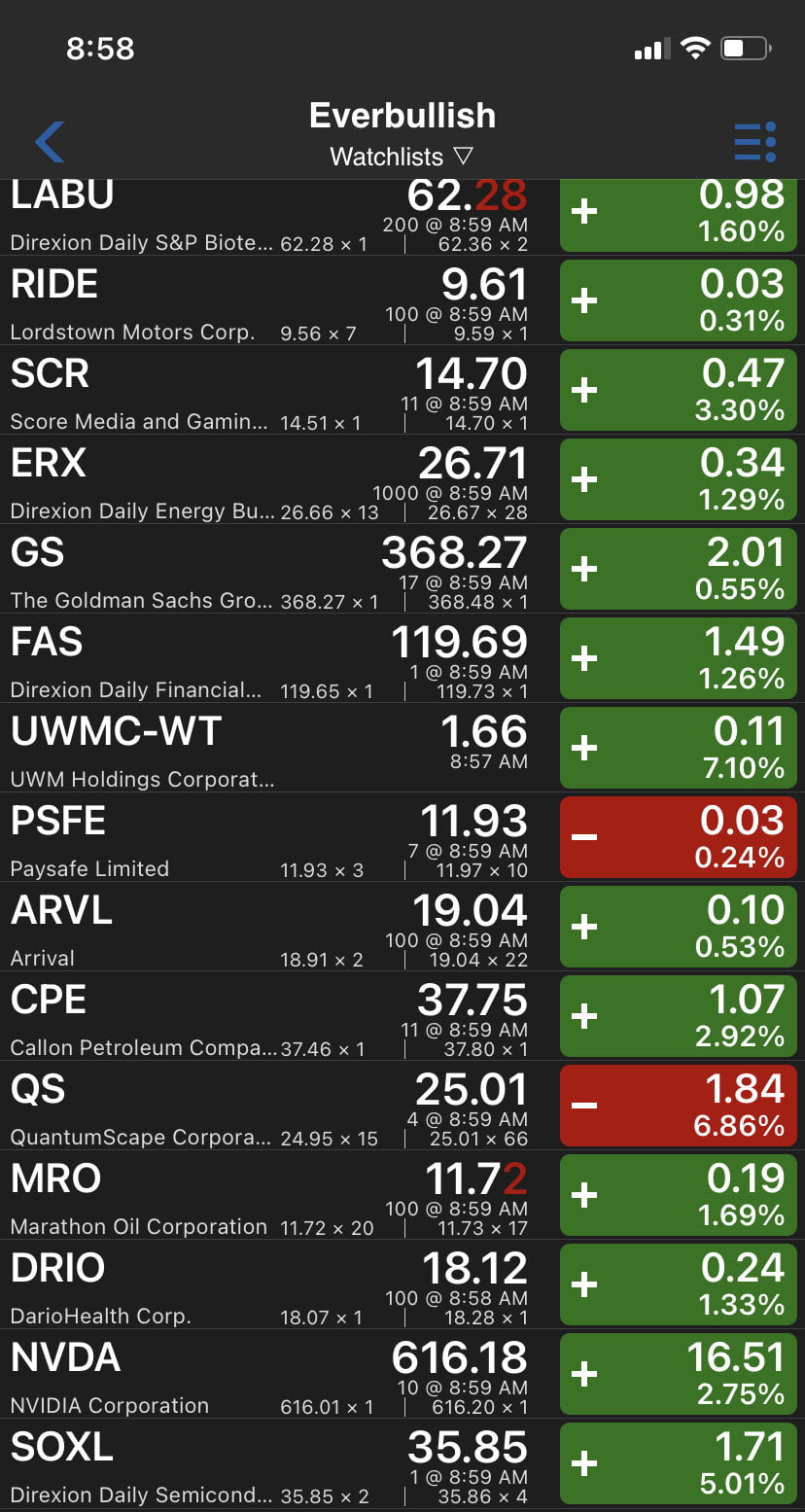Open Goldman Sachs GS quote

click(272, 570)
